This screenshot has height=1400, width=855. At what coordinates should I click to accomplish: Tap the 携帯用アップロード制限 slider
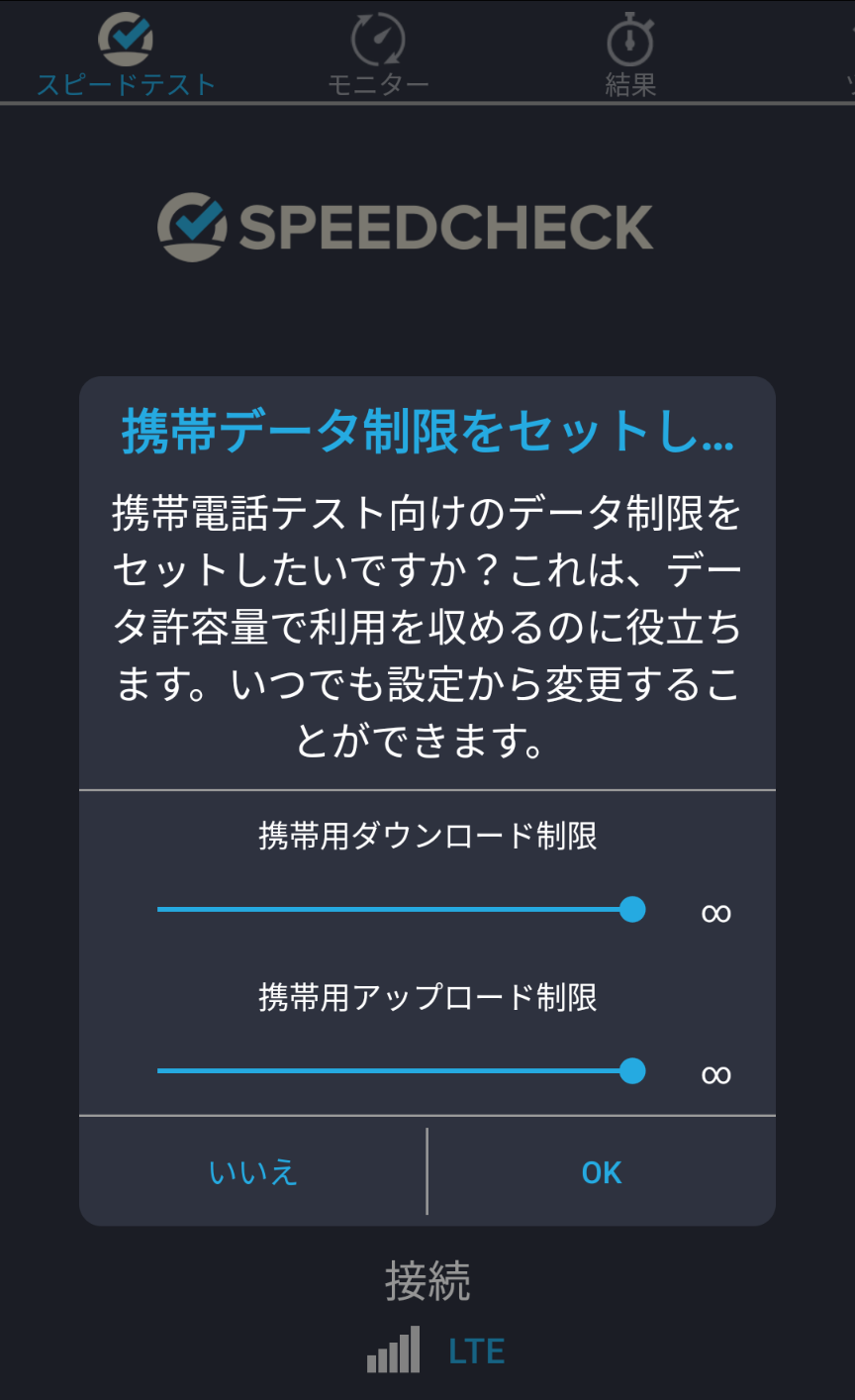pyautogui.click(x=396, y=1071)
